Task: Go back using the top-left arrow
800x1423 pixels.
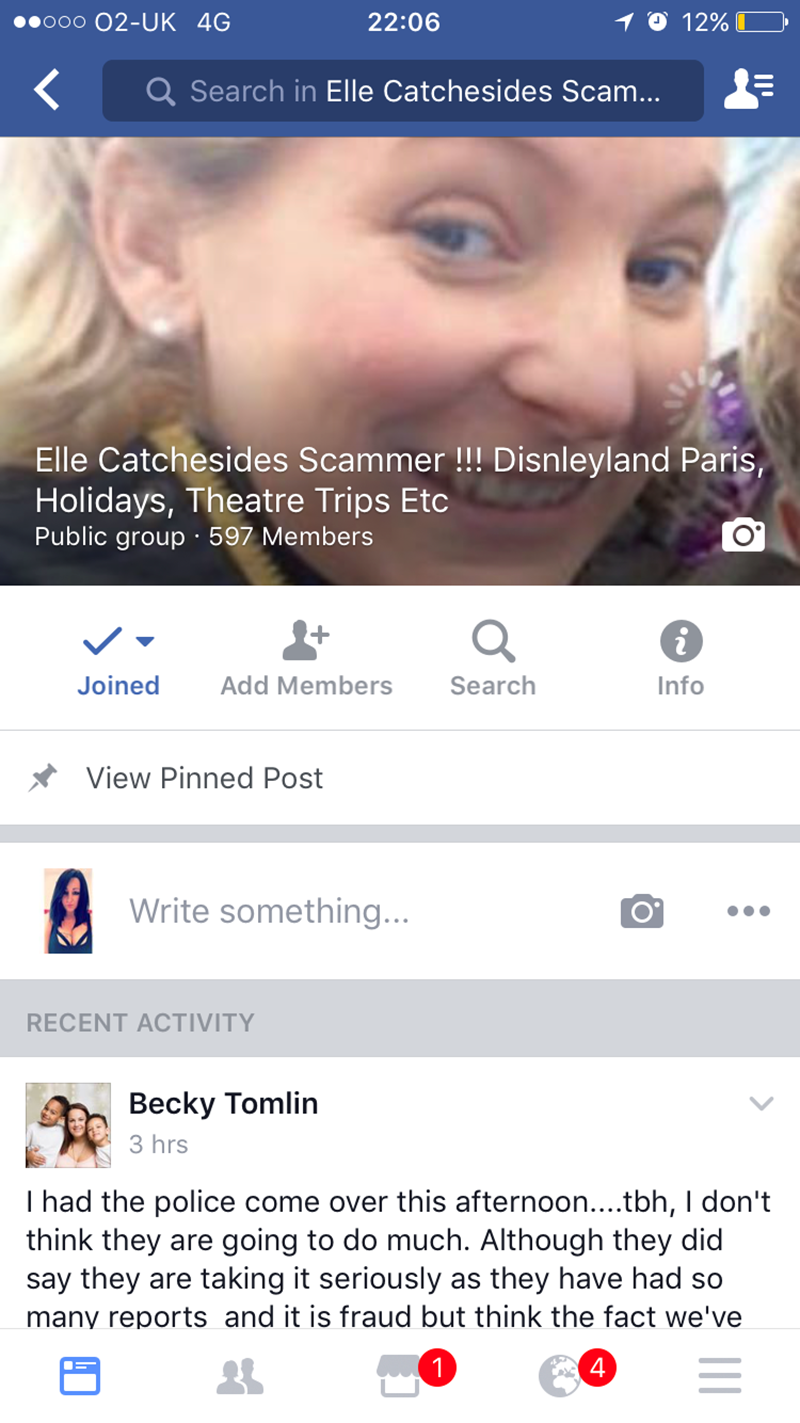Action: 46,91
